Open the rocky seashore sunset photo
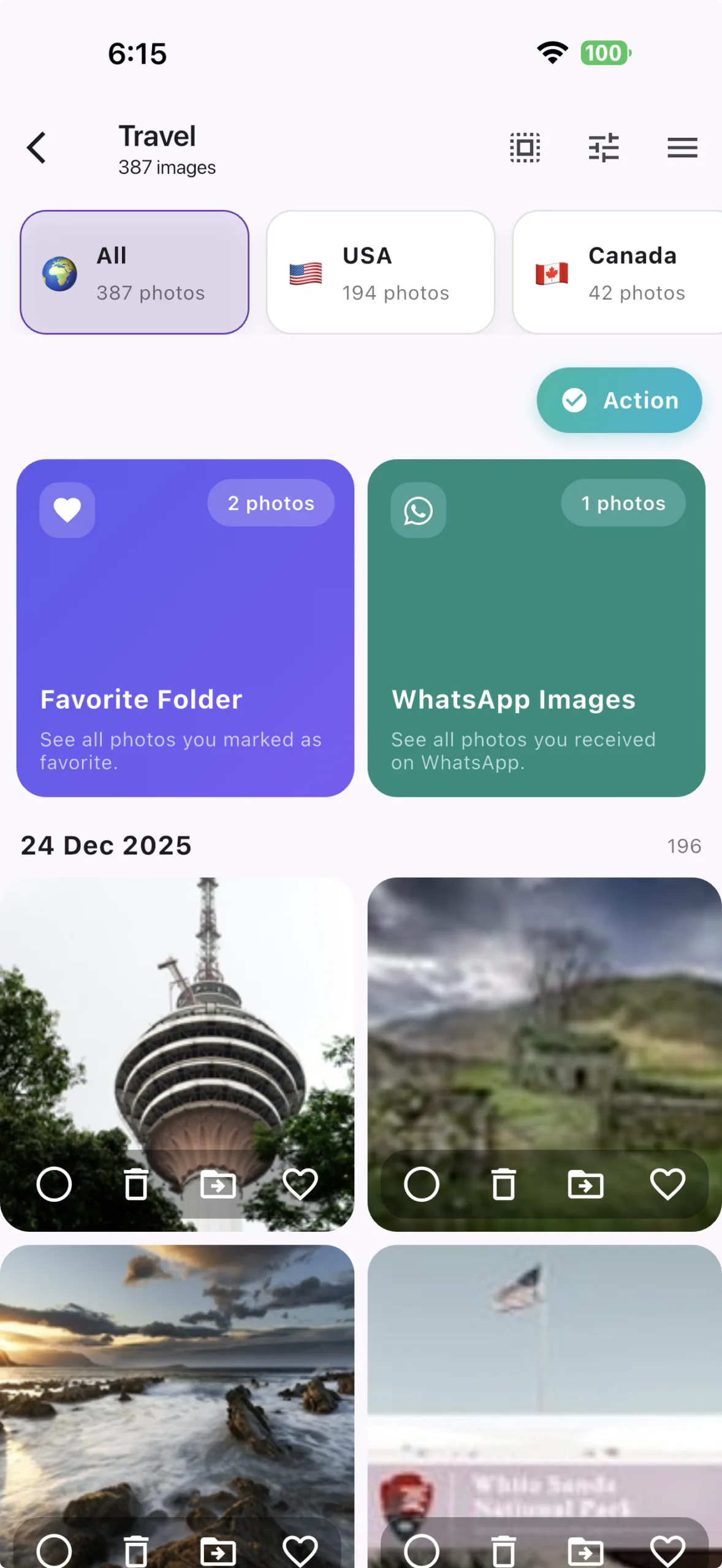This screenshot has width=722, height=1568. point(177,1378)
